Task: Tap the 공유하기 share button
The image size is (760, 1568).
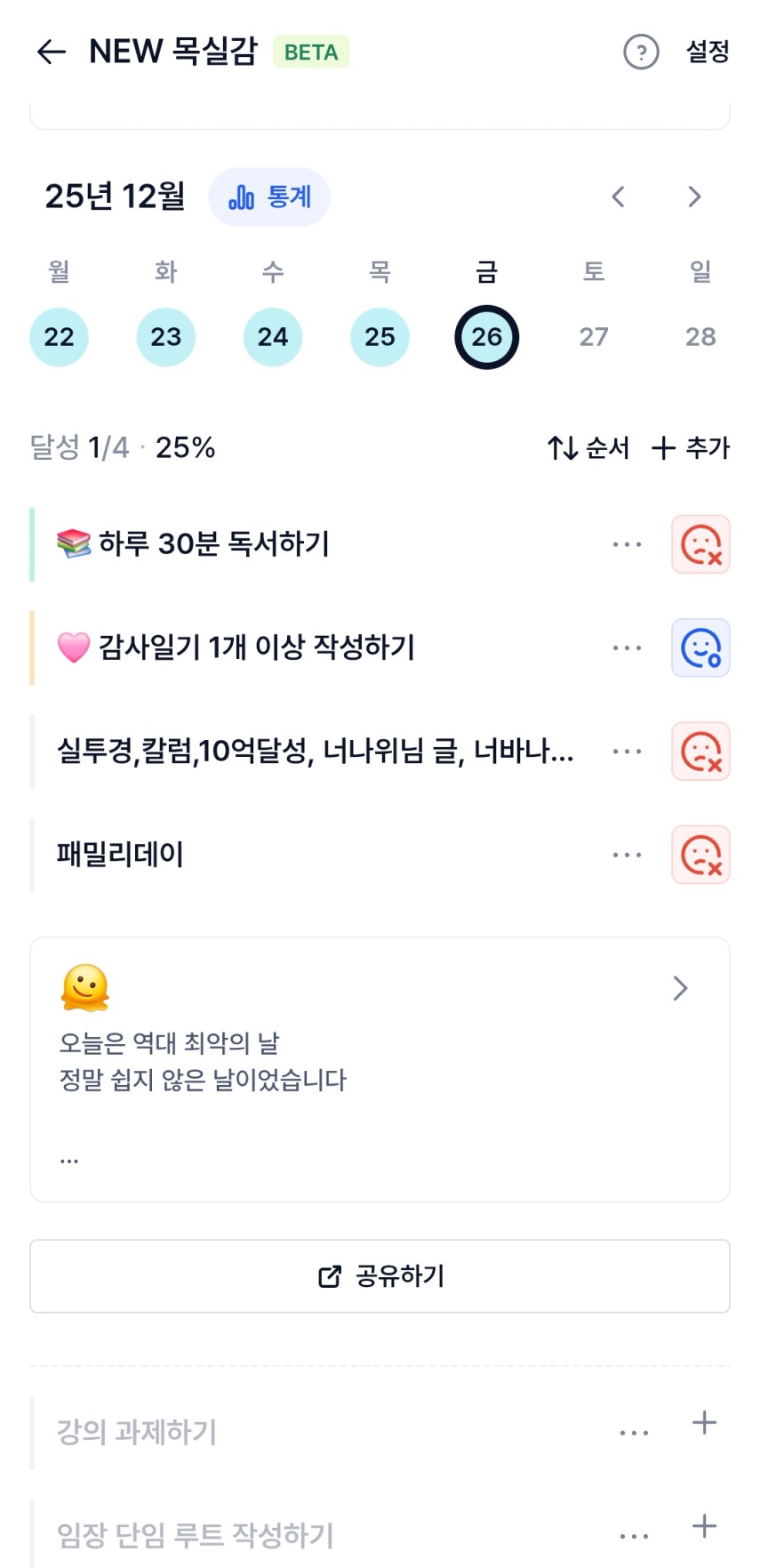Action: pos(380,1276)
